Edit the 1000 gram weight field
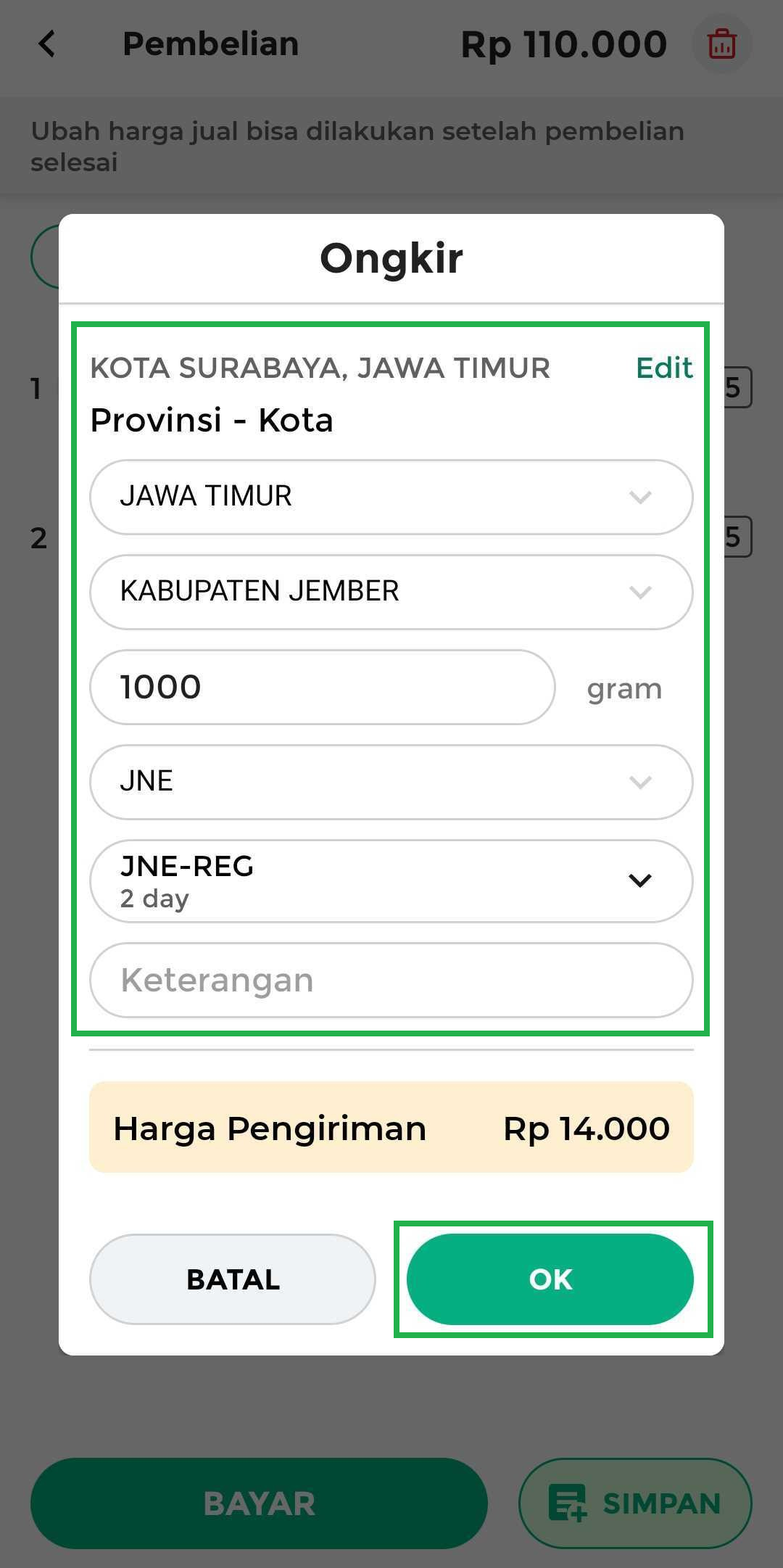783x1568 pixels. (x=322, y=687)
